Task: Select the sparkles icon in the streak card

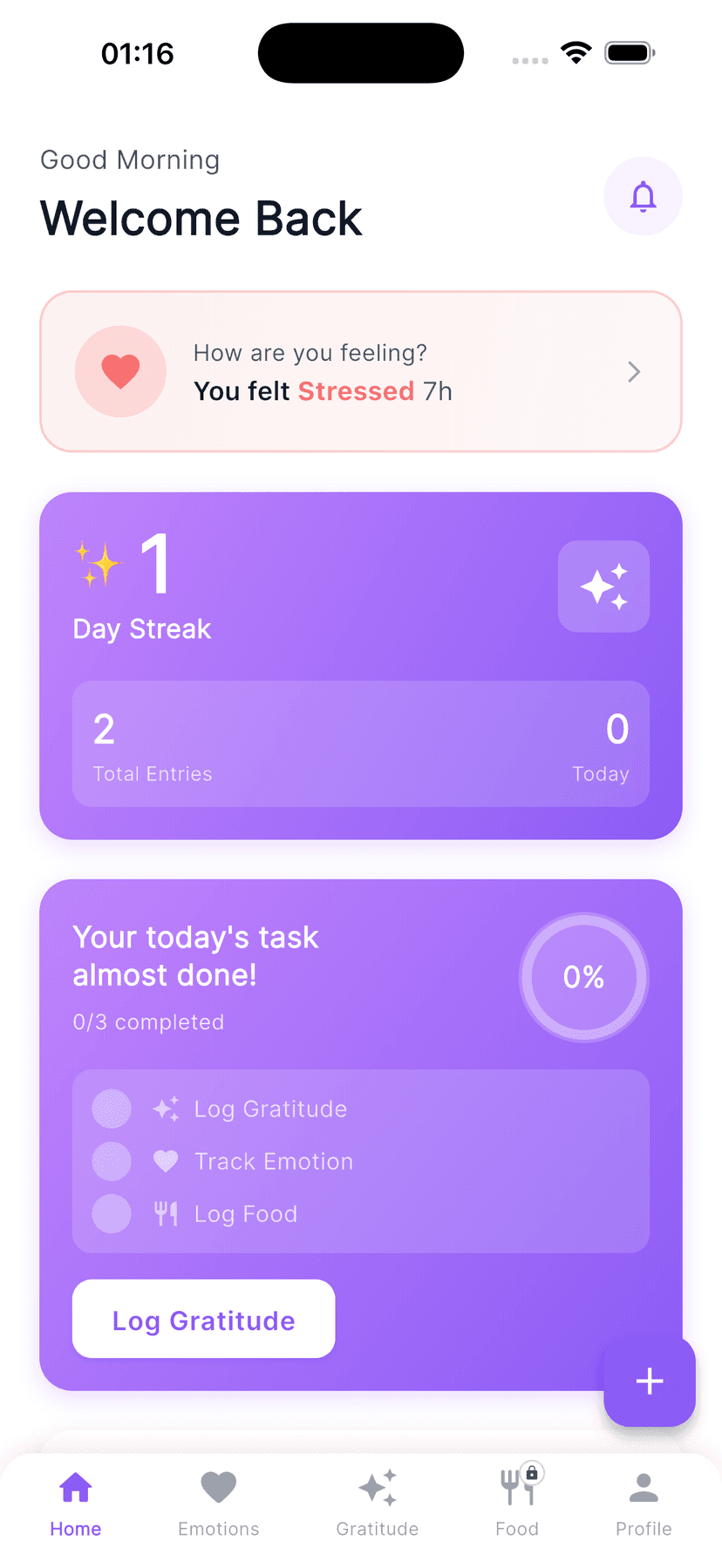Action: [603, 587]
